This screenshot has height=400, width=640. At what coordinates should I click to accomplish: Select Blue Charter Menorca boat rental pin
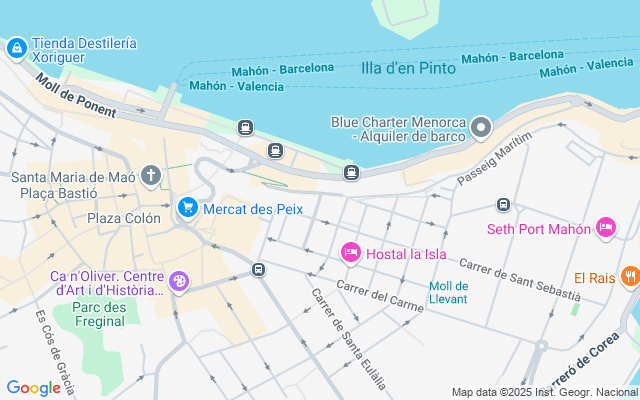click(x=482, y=127)
